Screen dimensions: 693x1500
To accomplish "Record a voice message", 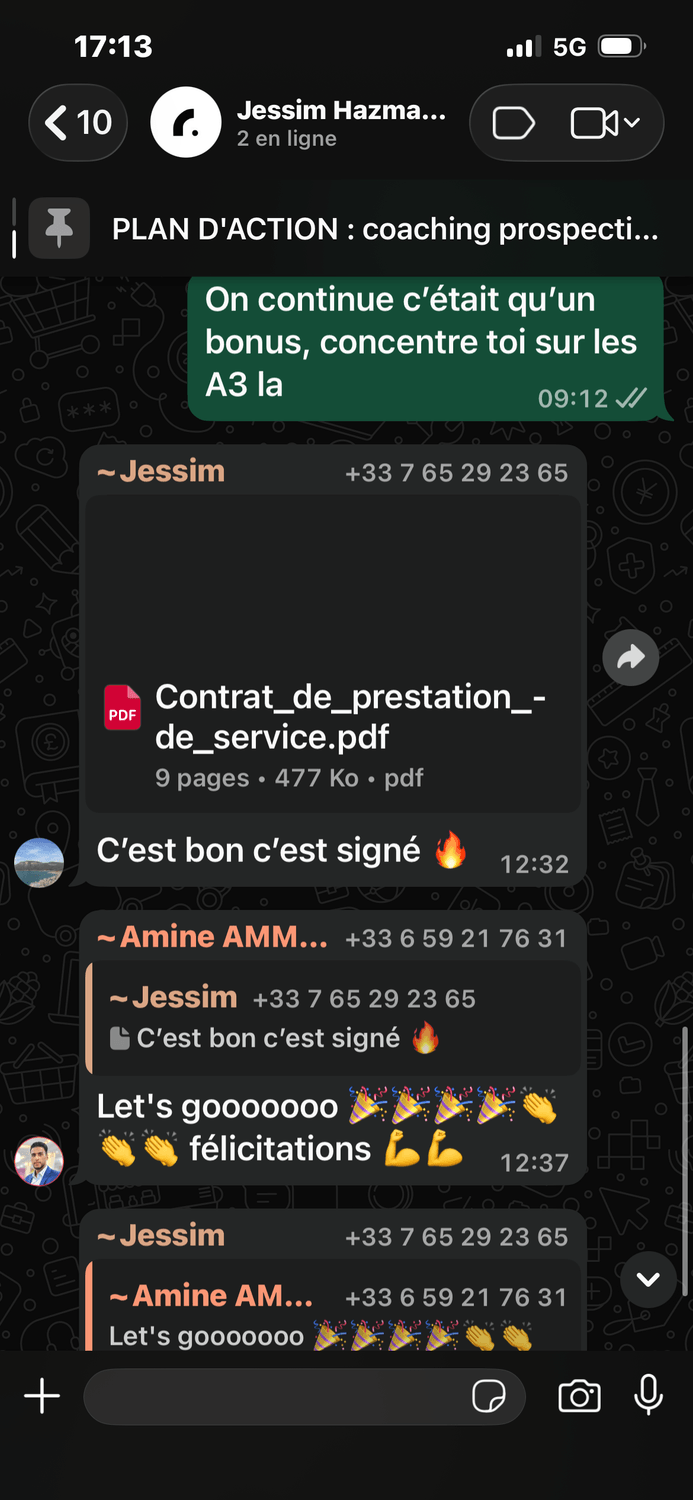I will [648, 1395].
